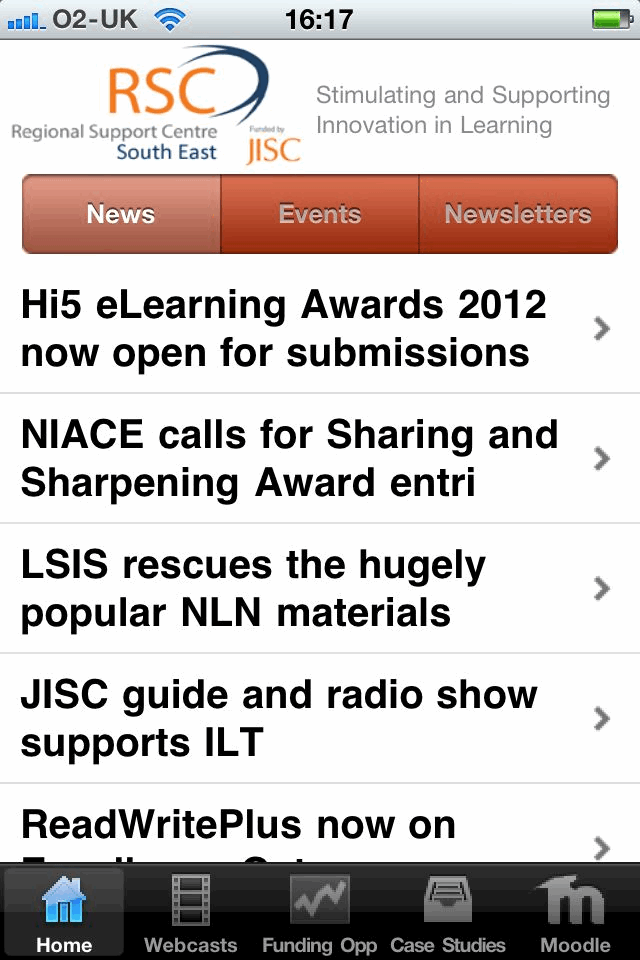Go to the Home tab
640x960 pixels.
(64, 914)
